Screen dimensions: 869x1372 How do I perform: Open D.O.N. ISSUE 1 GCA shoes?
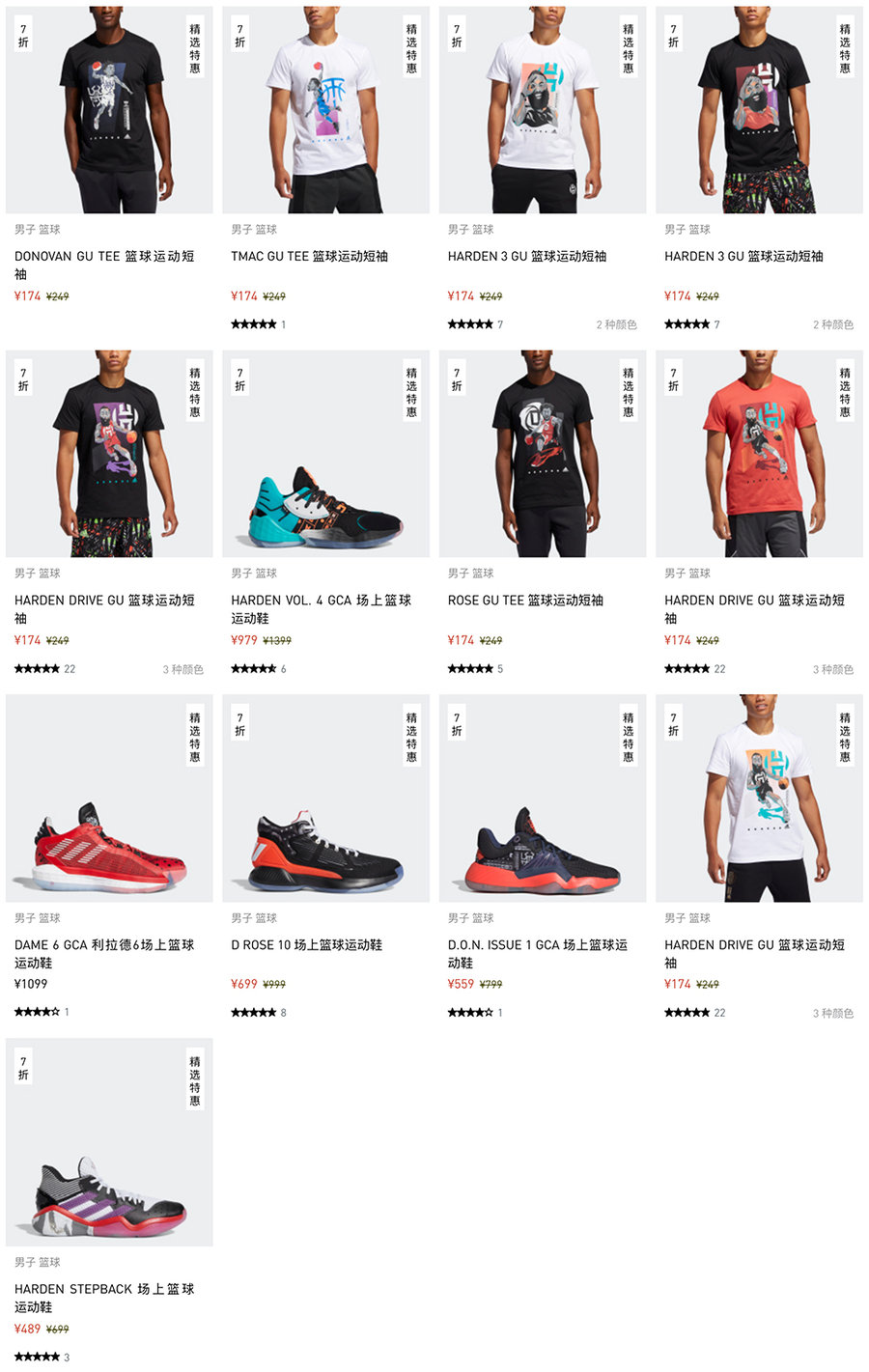tap(542, 798)
